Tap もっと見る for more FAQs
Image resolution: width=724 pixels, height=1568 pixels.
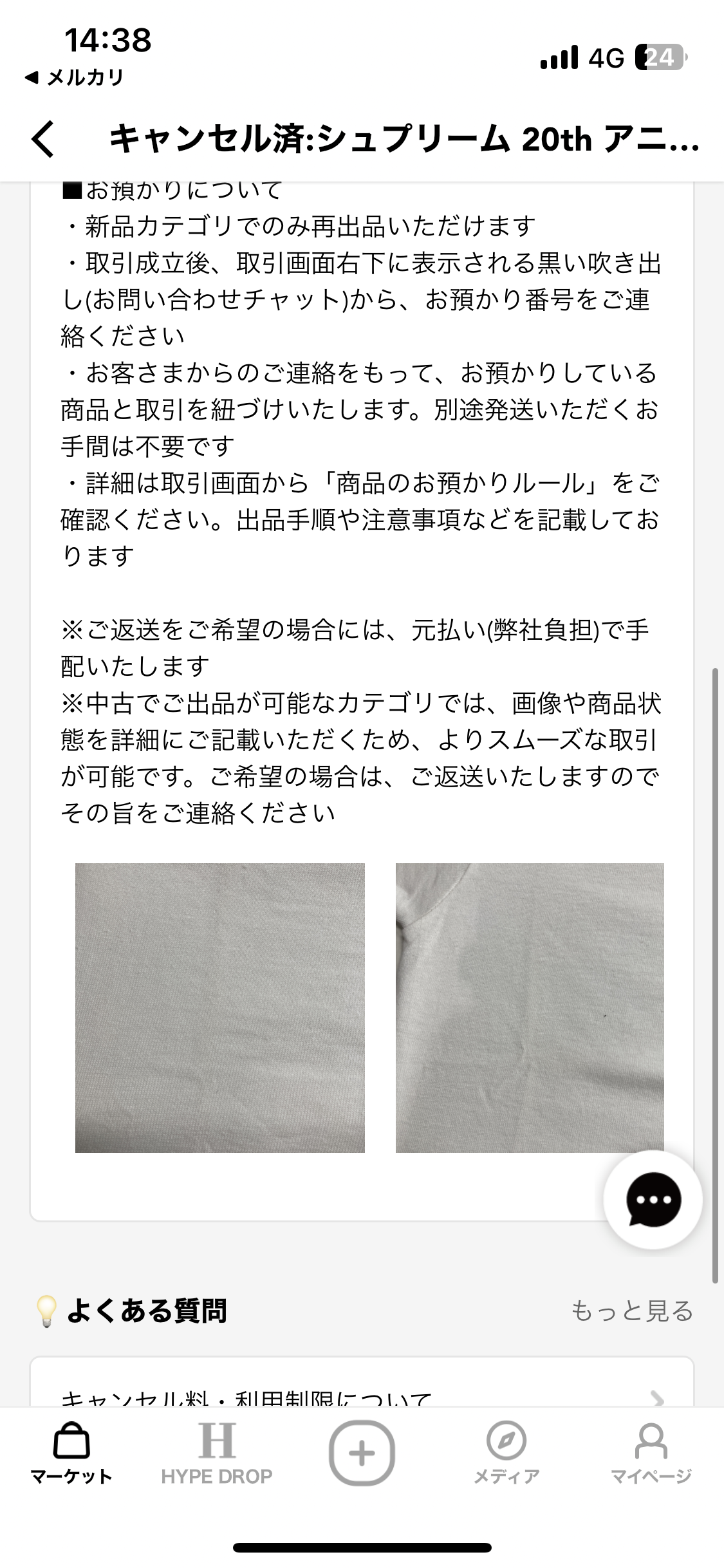coord(632,1311)
